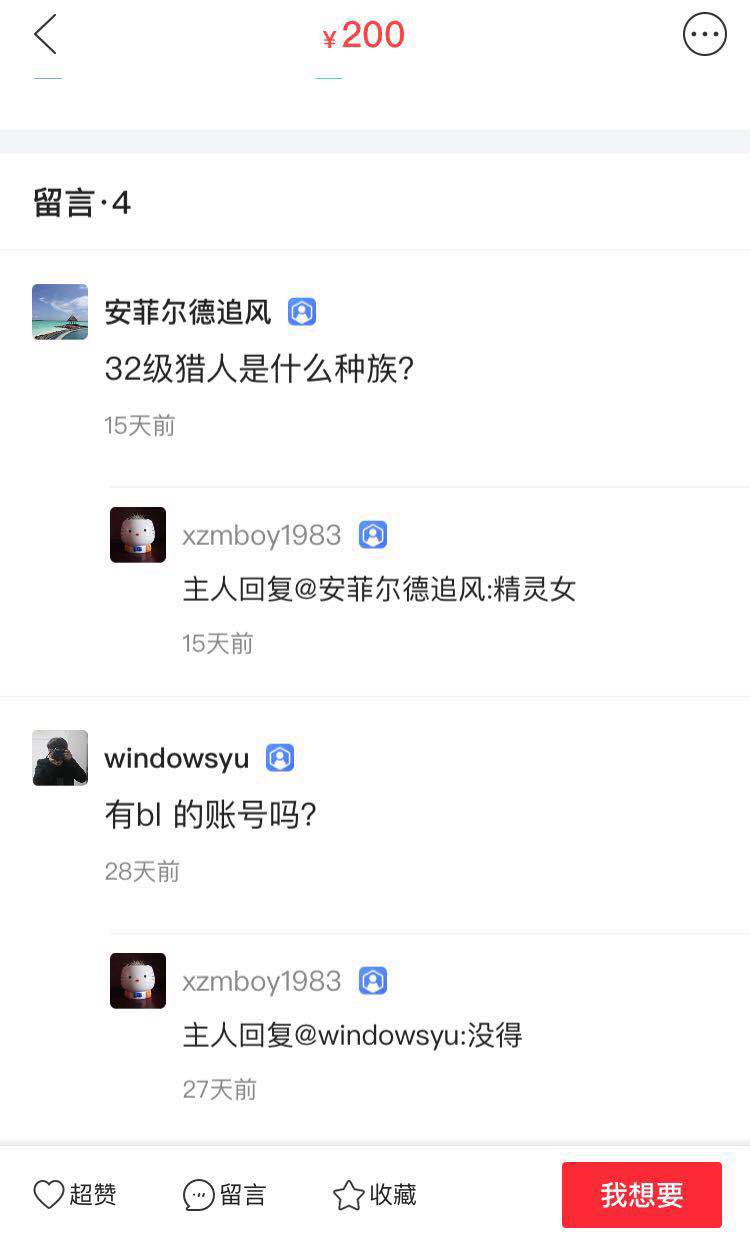Toggle the like on this listing
Viewport: 750px width, 1244px height.
(x=75, y=1195)
